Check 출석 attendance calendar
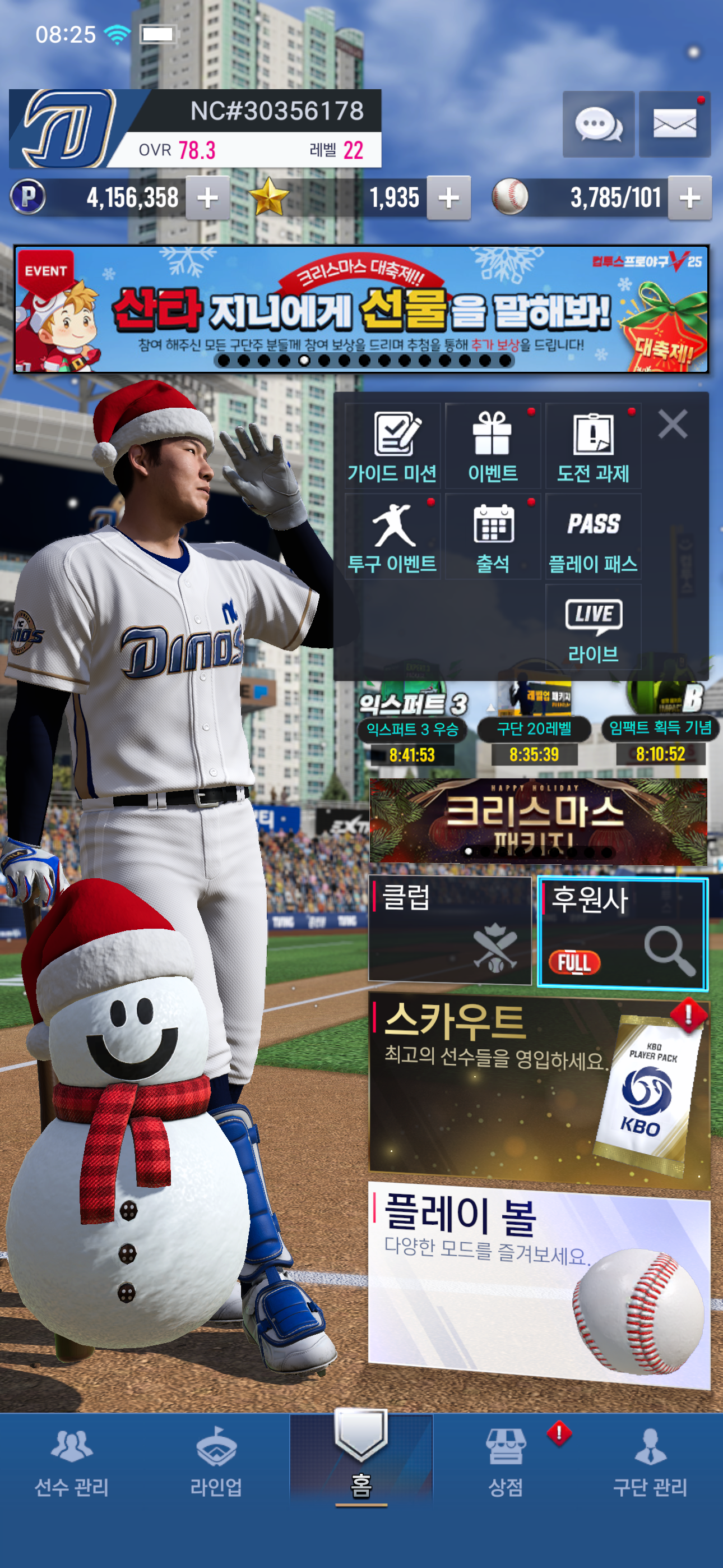 click(x=492, y=537)
